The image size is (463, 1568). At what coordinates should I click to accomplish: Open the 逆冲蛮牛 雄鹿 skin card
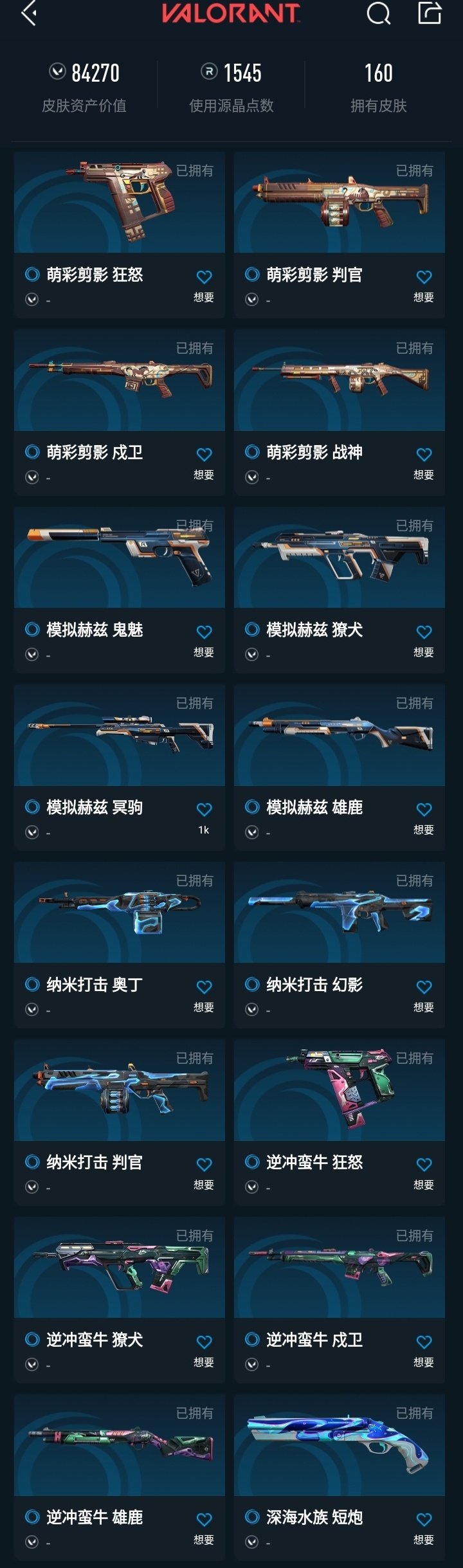pyautogui.click(x=120, y=1446)
